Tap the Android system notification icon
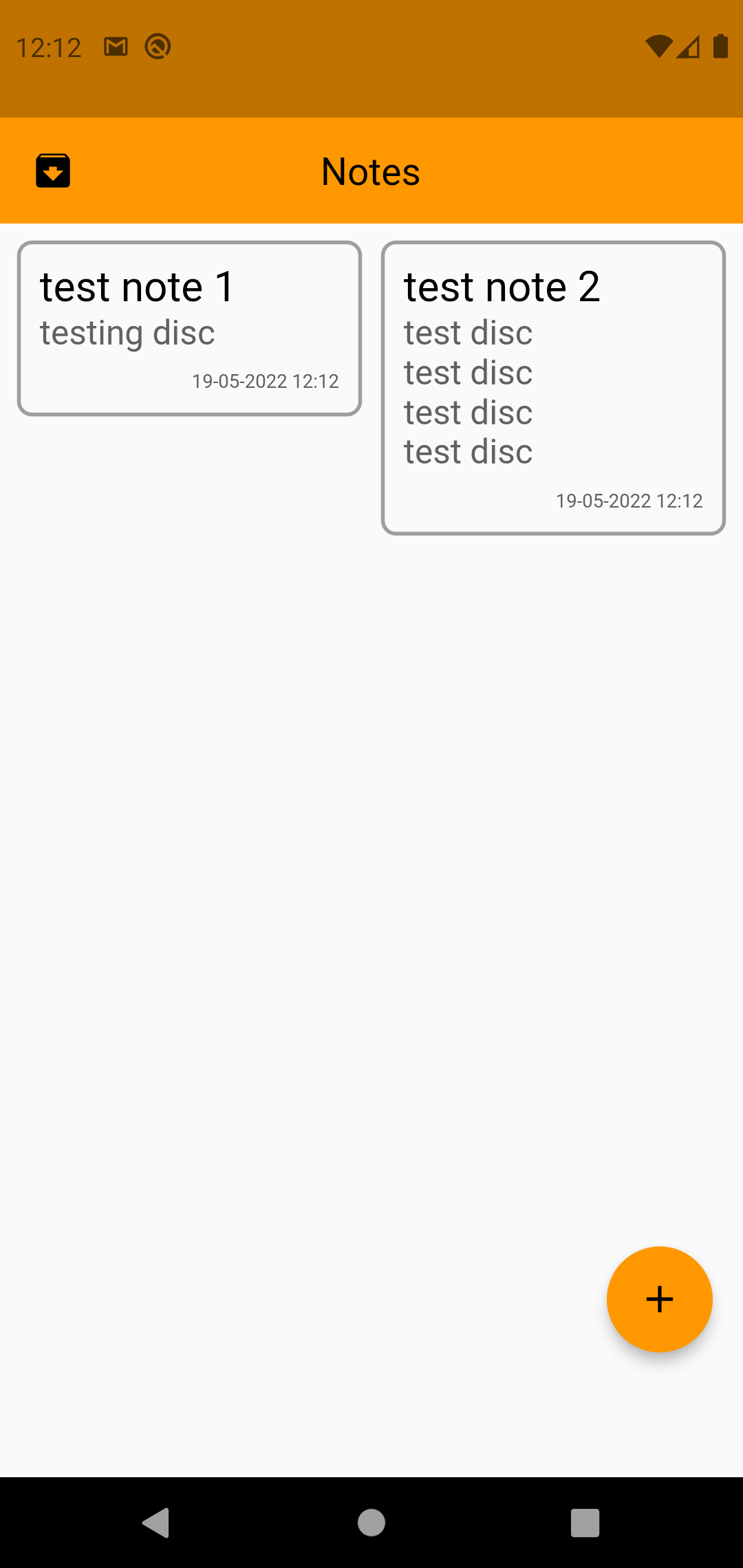Image resolution: width=743 pixels, height=1568 pixels. [x=157, y=46]
